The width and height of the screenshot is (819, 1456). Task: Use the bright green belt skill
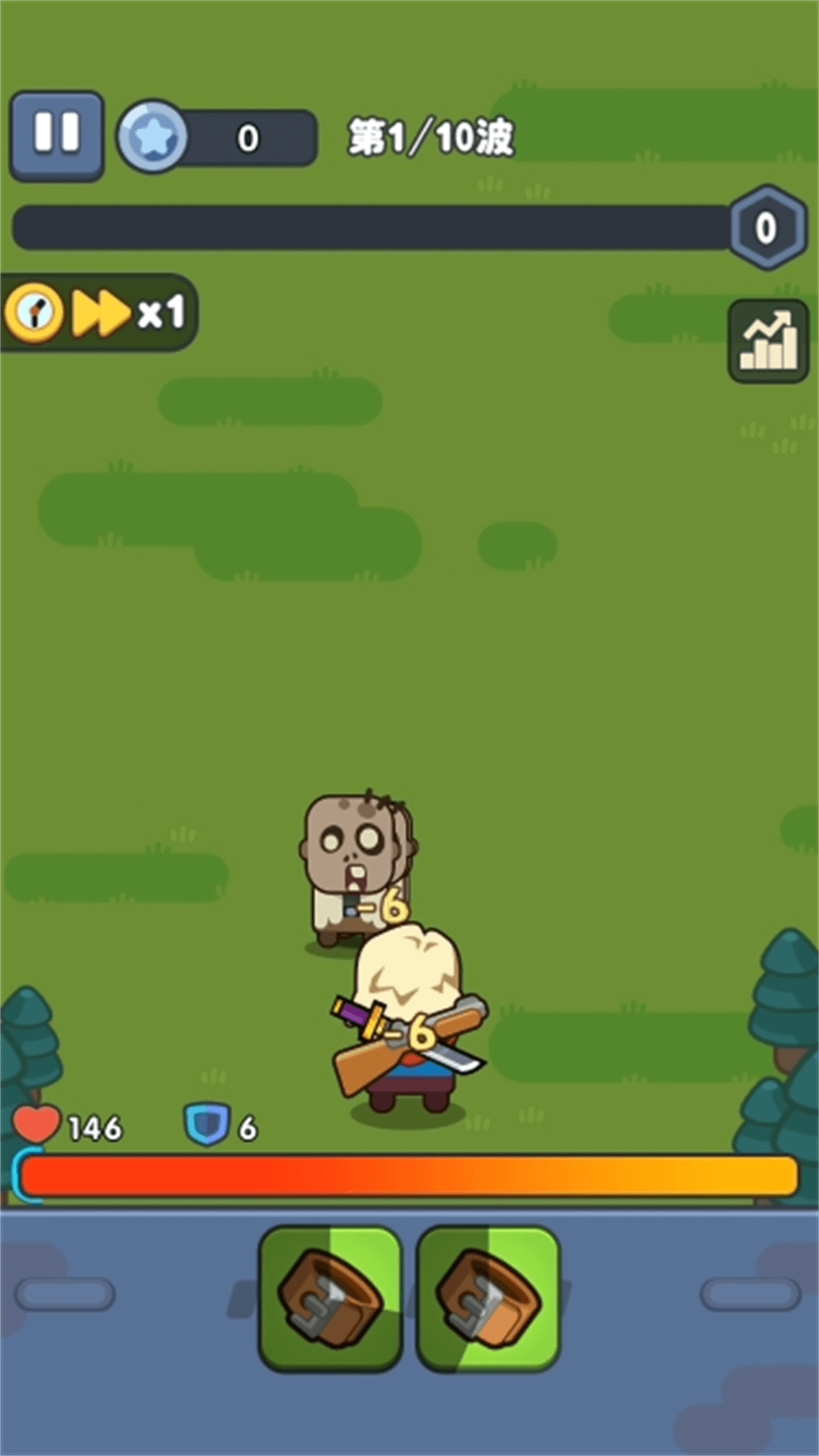(488, 1298)
